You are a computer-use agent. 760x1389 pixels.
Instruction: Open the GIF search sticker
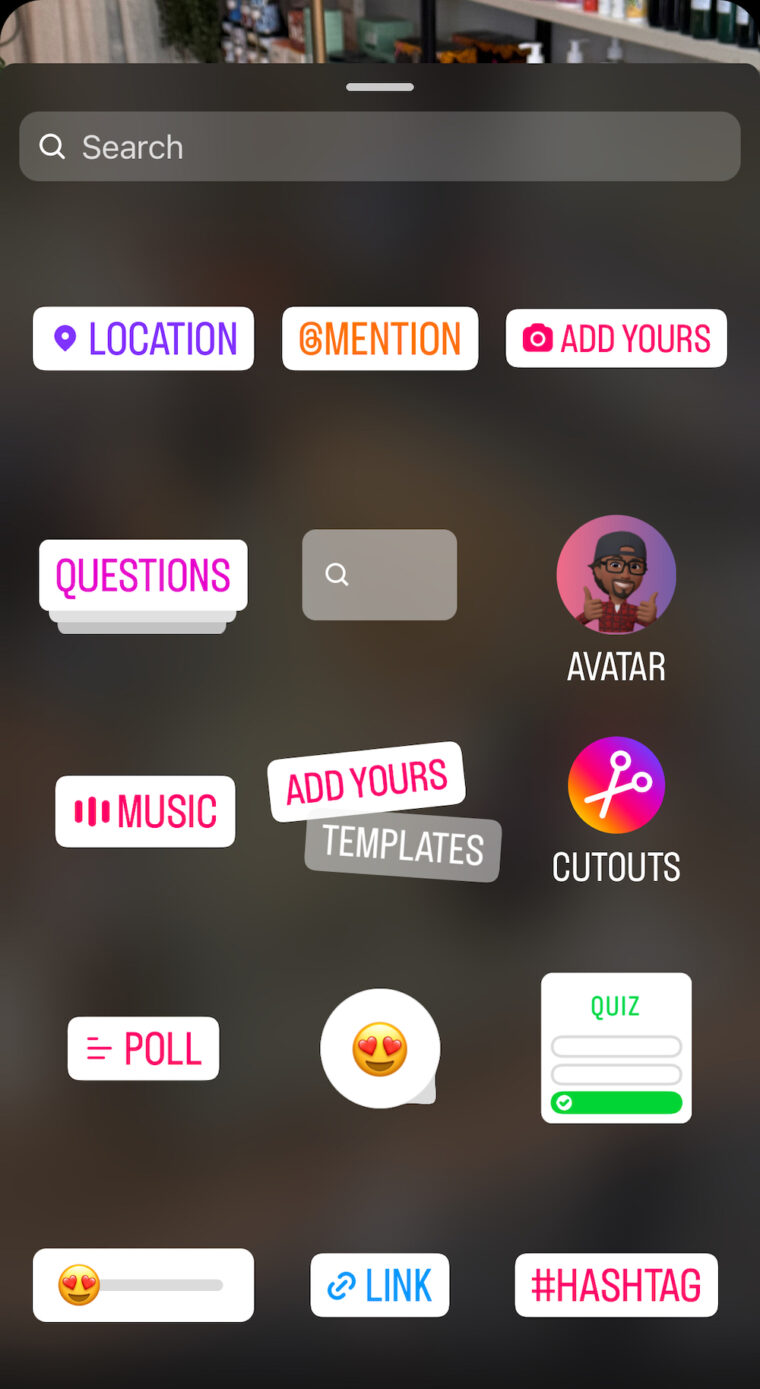[x=380, y=575]
